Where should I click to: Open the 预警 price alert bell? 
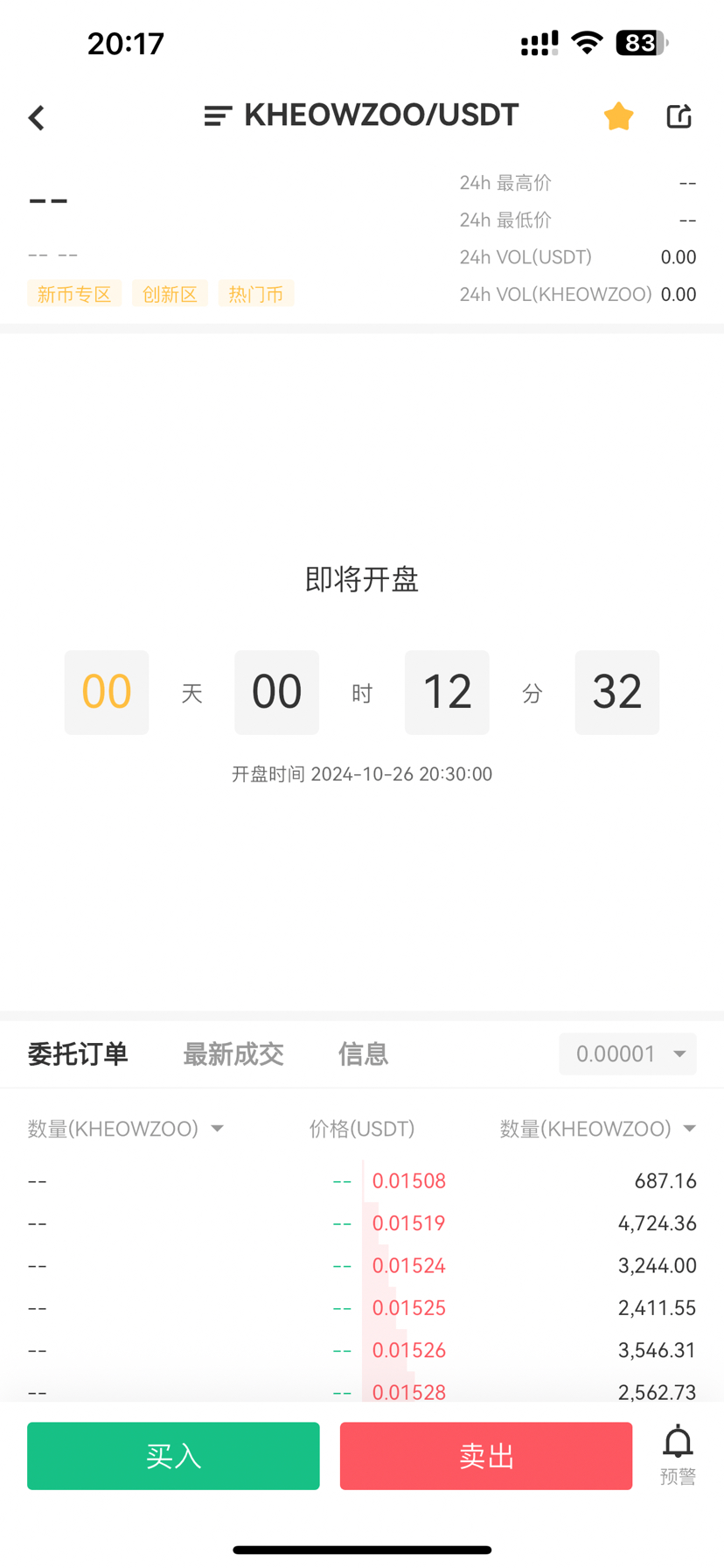coord(678,1455)
